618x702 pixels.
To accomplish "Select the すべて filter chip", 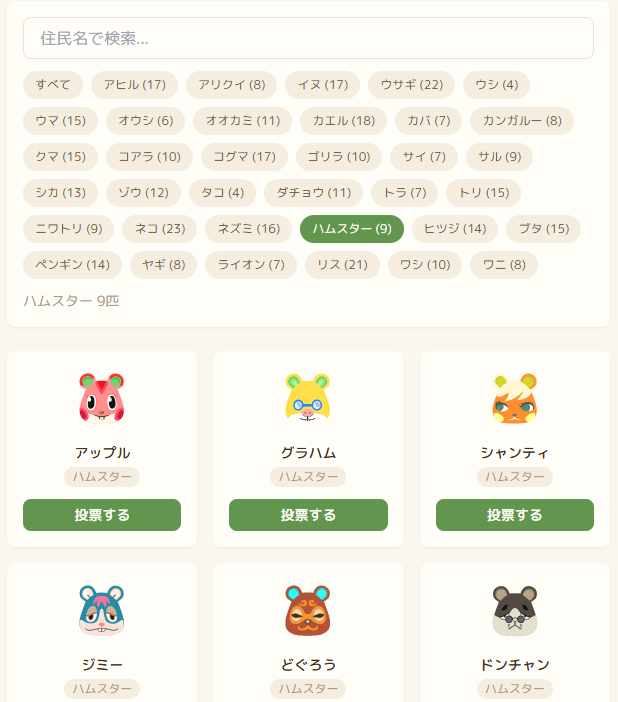I will pyautogui.click(x=53, y=85).
